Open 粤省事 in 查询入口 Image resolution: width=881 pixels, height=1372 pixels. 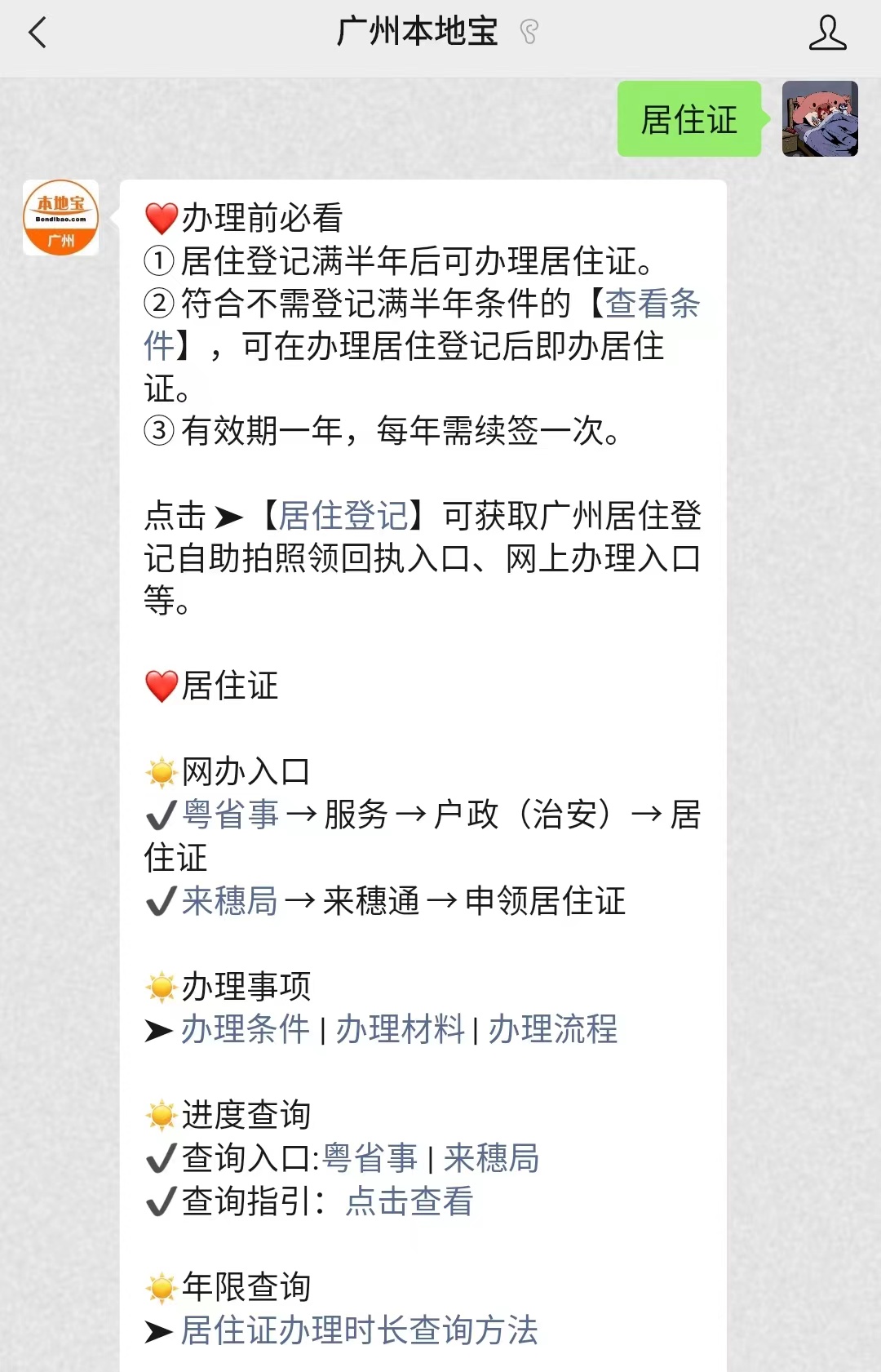pyautogui.click(x=370, y=1158)
